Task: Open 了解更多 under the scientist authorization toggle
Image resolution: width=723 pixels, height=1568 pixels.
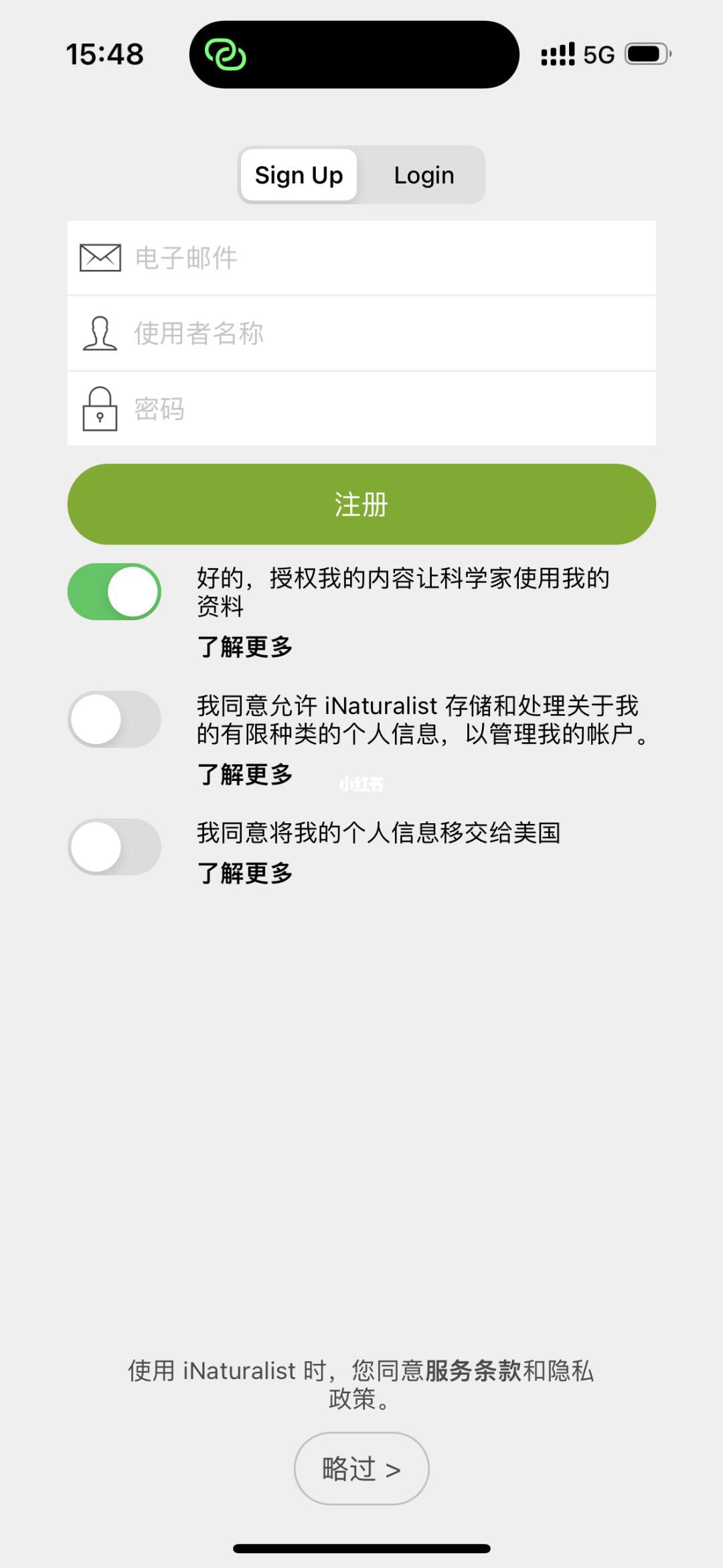Action: 245,647
